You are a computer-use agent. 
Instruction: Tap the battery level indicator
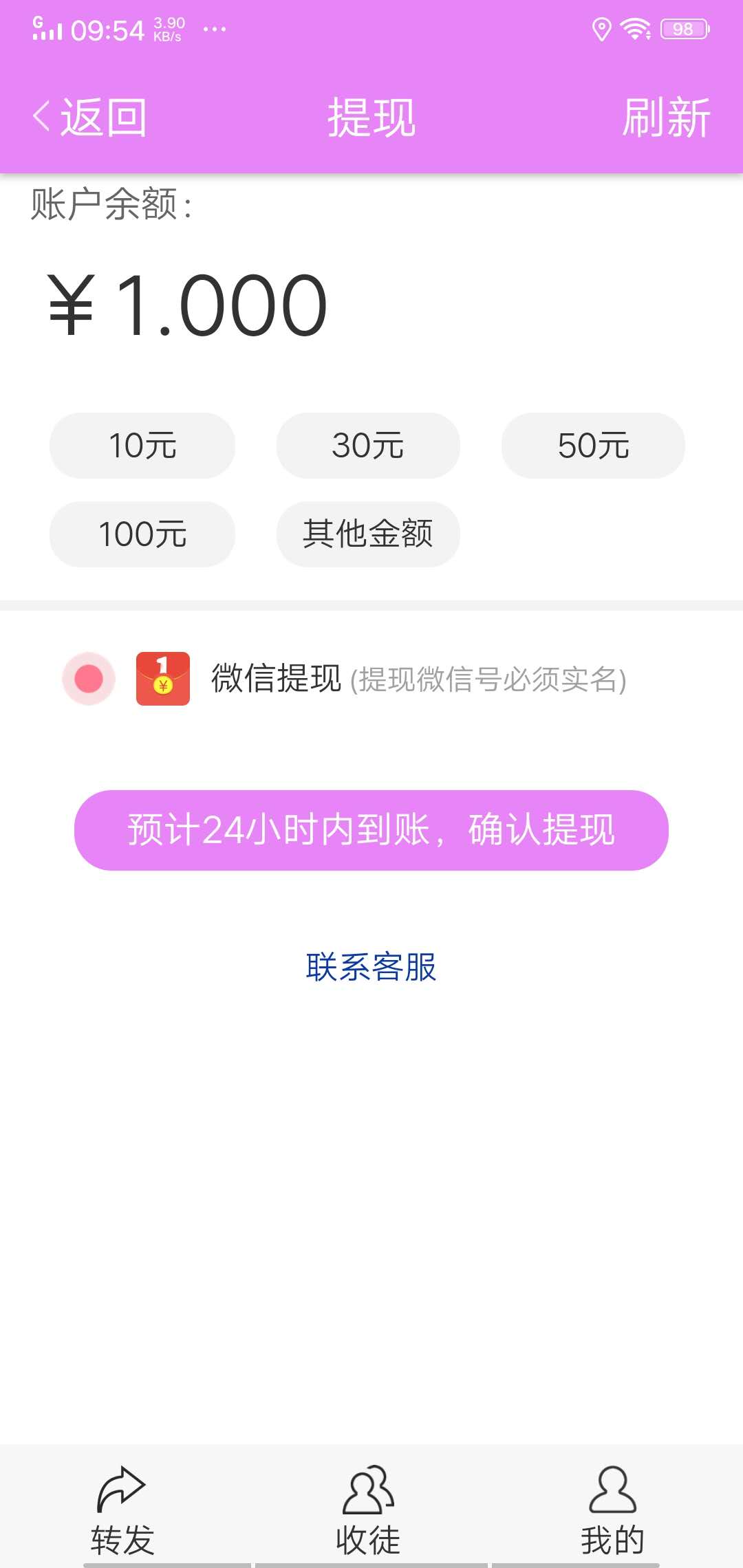click(x=683, y=29)
